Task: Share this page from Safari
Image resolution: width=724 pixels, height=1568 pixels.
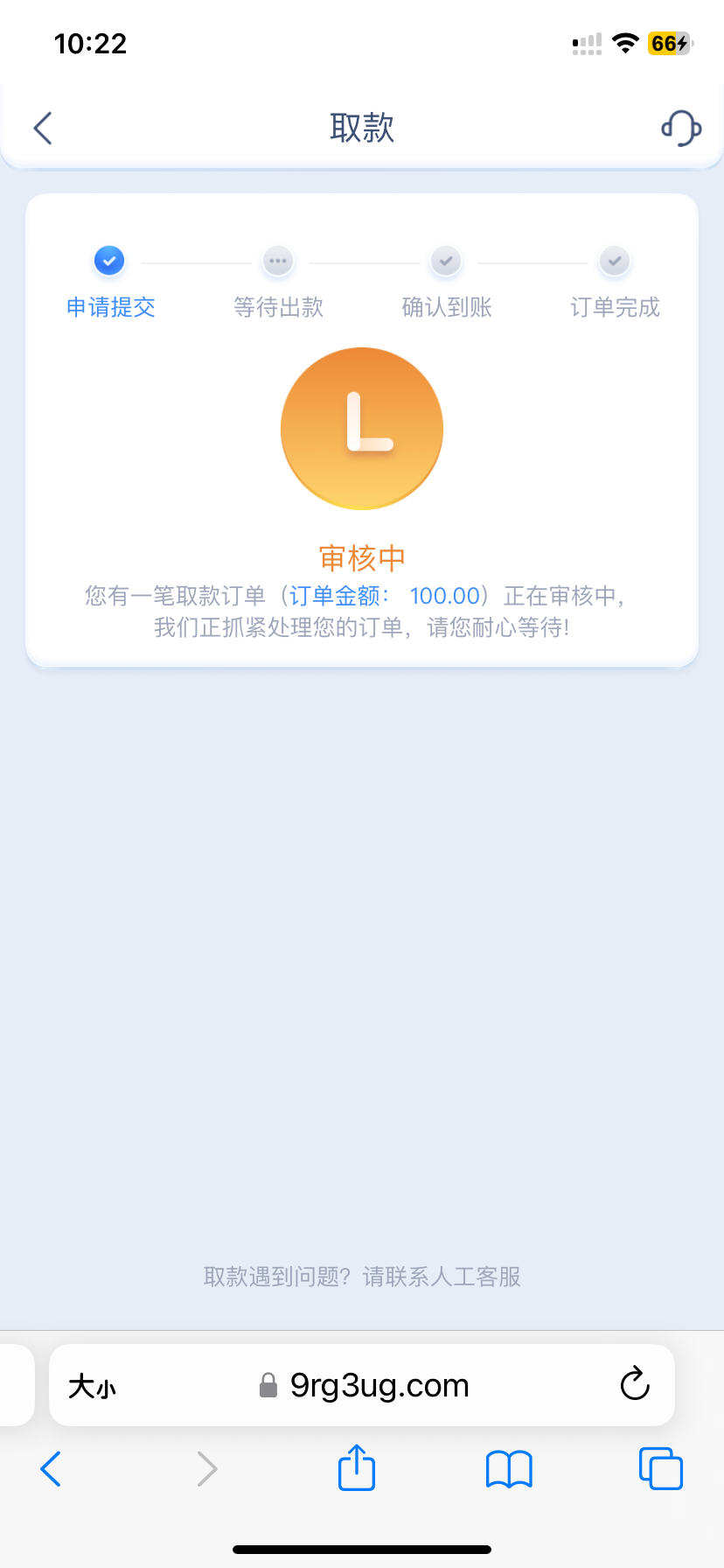Action: [x=357, y=1467]
